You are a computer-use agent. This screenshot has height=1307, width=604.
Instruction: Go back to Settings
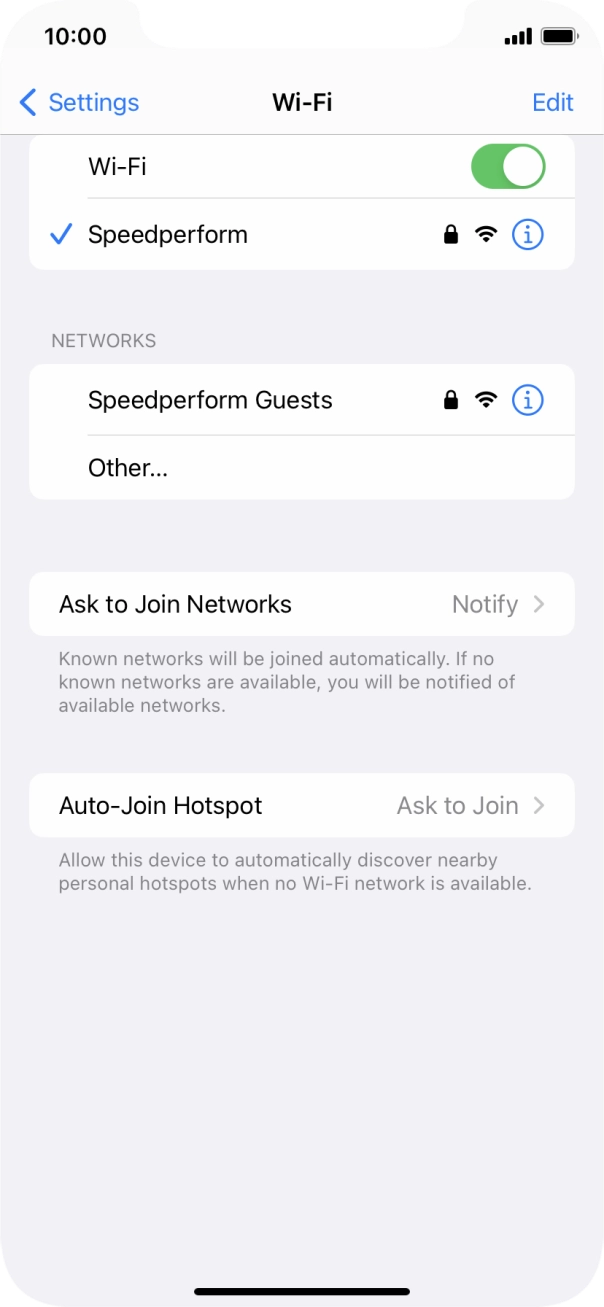pos(80,102)
